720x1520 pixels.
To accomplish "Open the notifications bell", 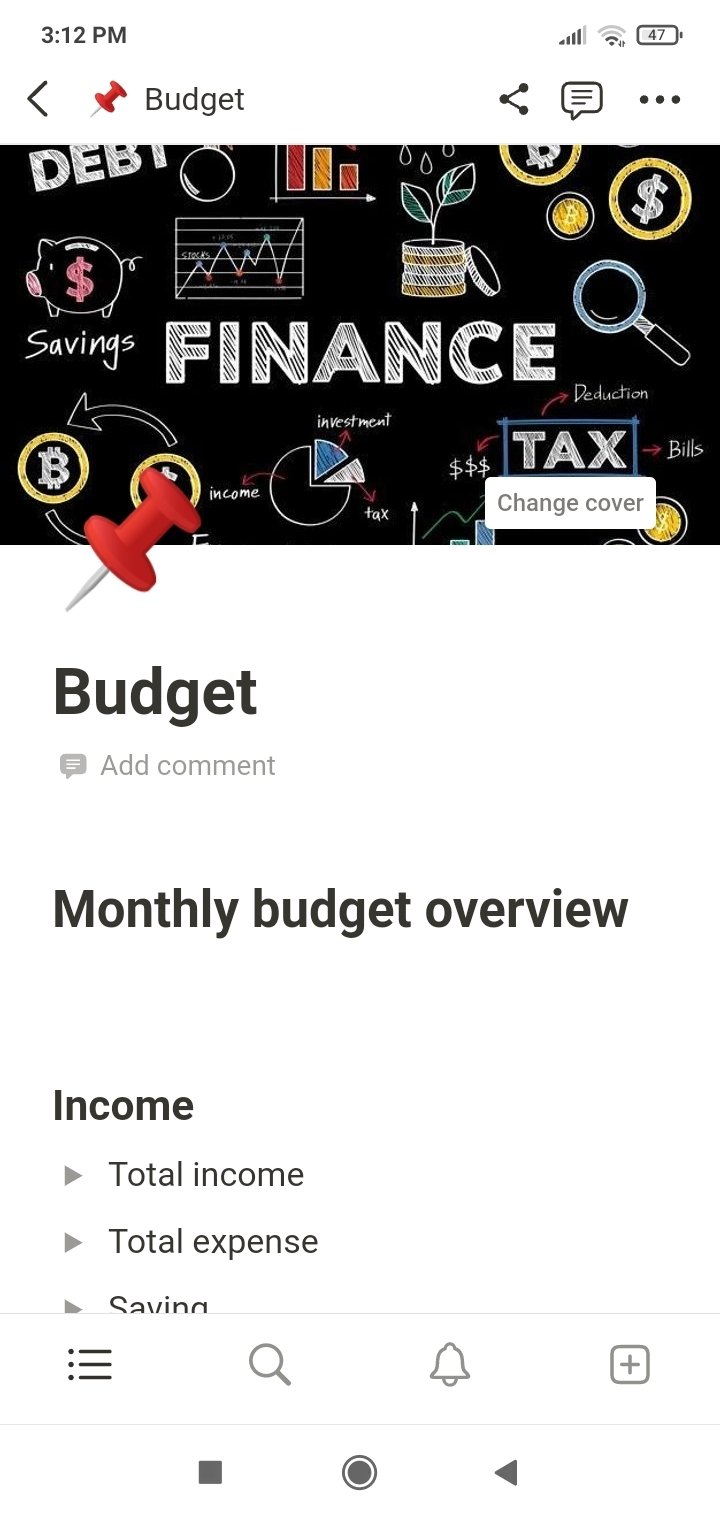I will (x=450, y=1364).
